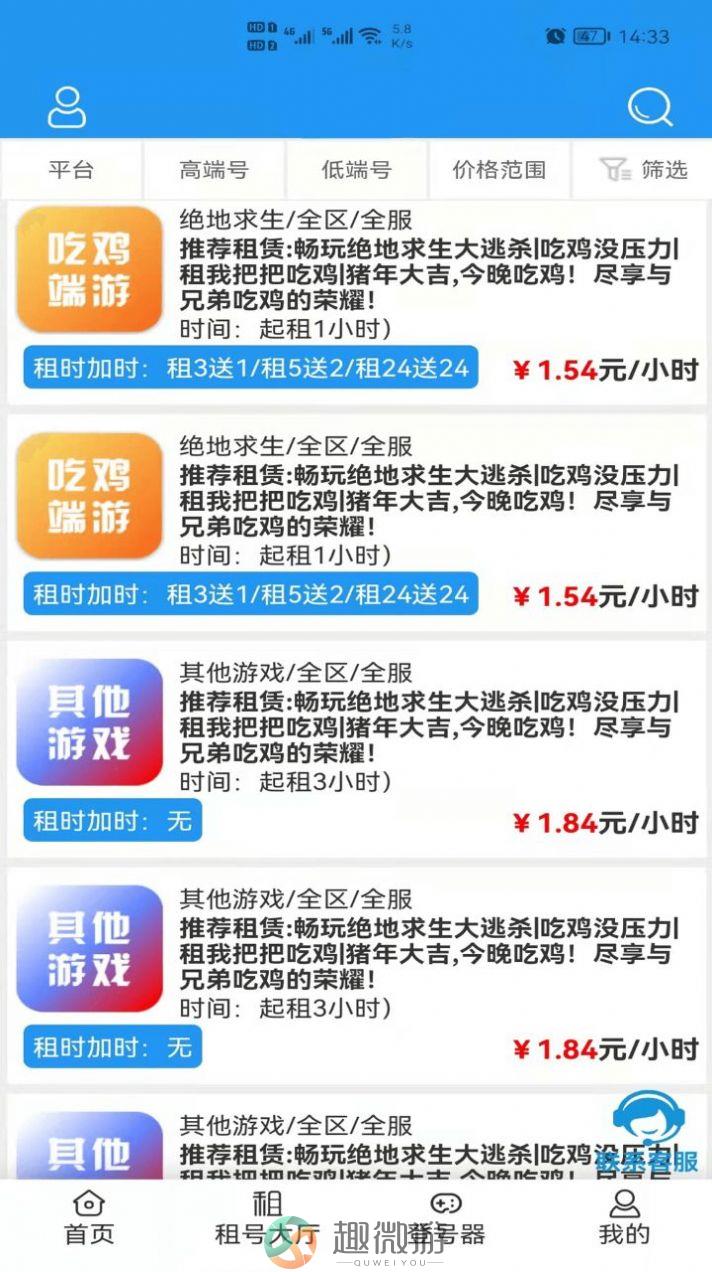Select the 高端号 filter tab

pyautogui.click(x=214, y=170)
